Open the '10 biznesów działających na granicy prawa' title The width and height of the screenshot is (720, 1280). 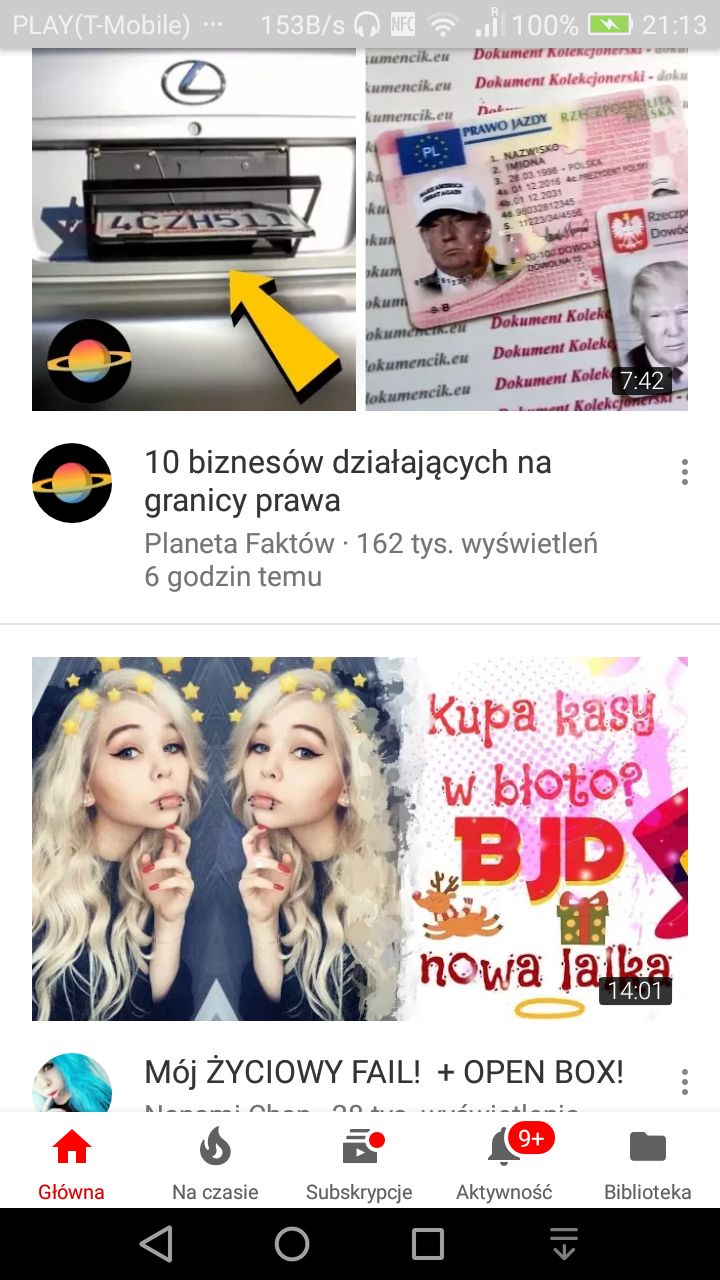point(348,481)
